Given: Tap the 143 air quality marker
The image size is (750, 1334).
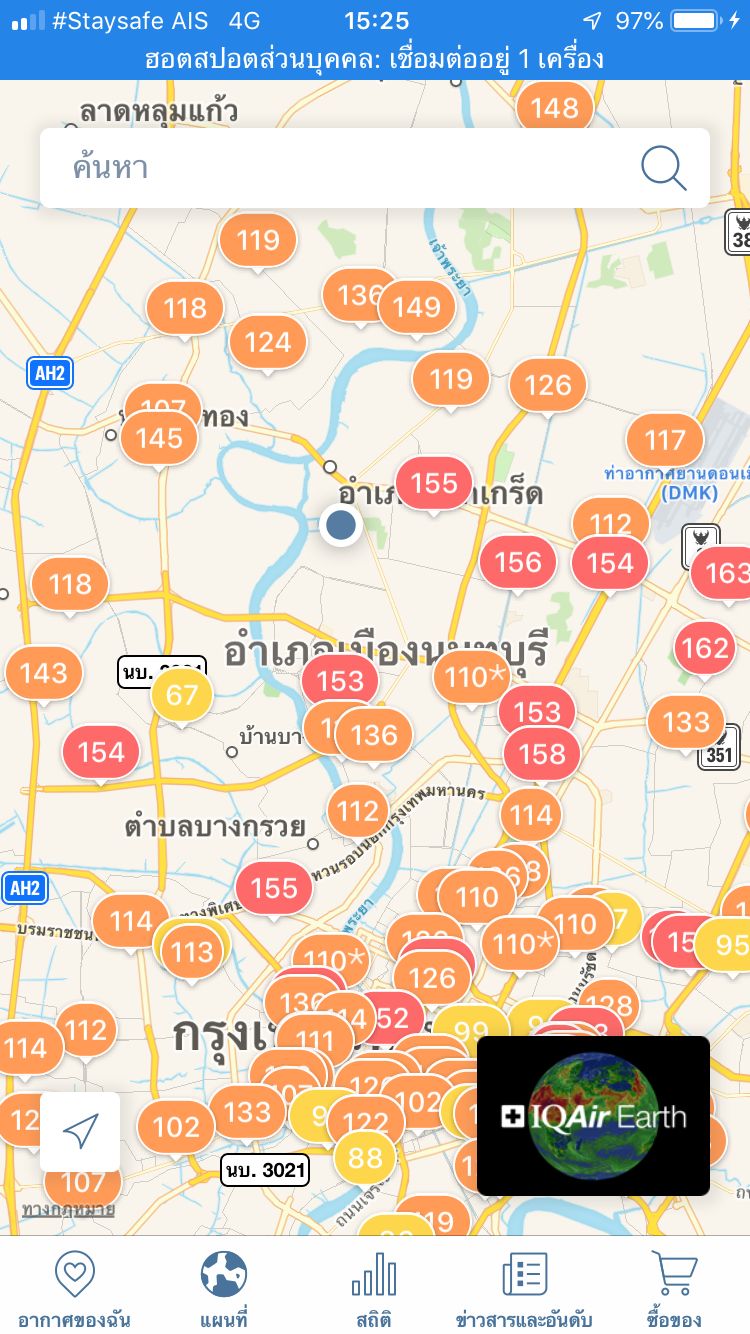Looking at the screenshot, I should (x=44, y=673).
